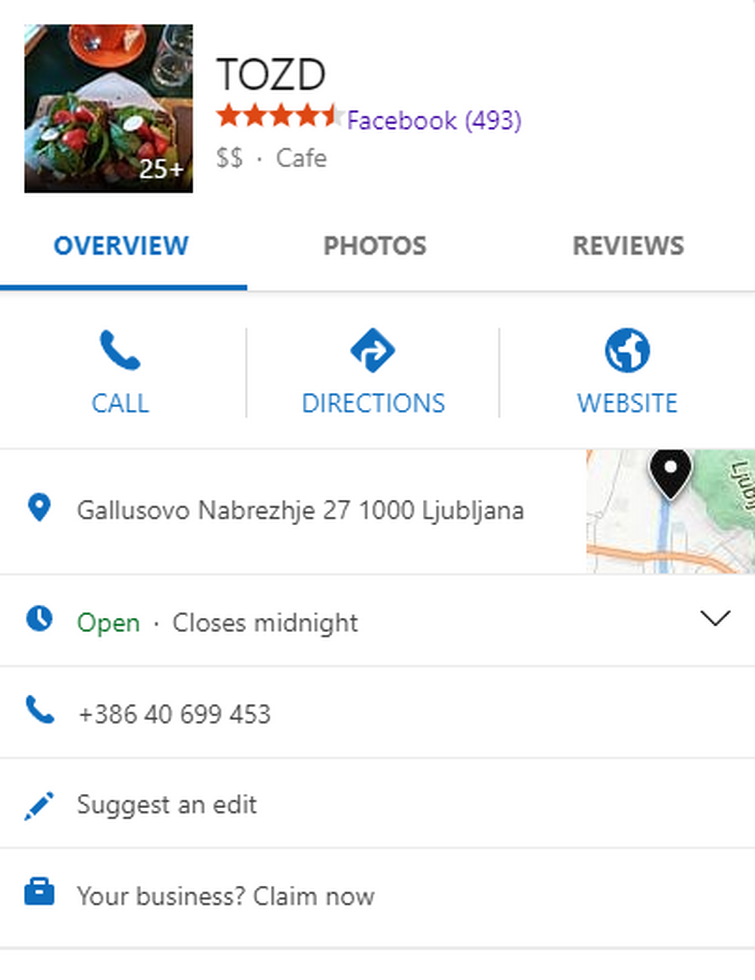This screenshot has height=980, width=755.
Task: Call the cafe using the Call button
Action: [120, 373]
